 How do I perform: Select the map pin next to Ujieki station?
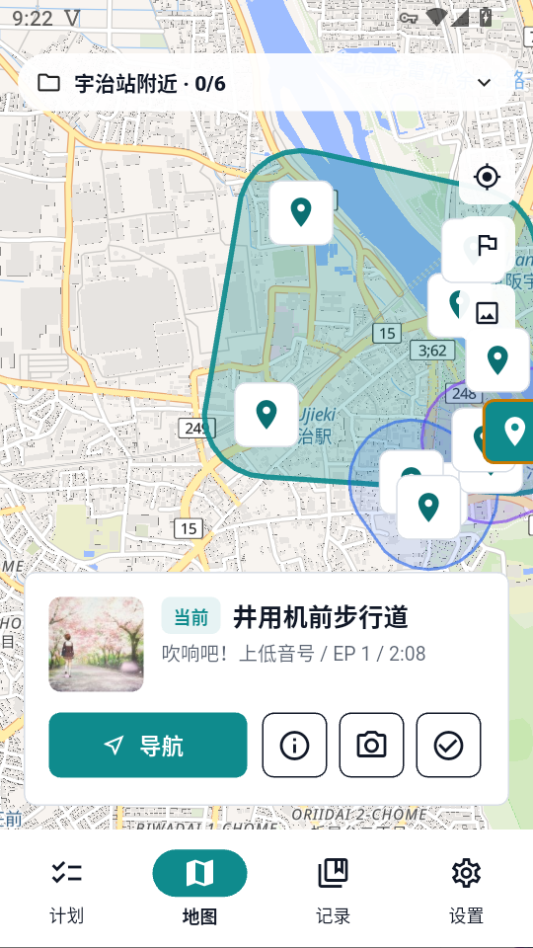point(266,415)
